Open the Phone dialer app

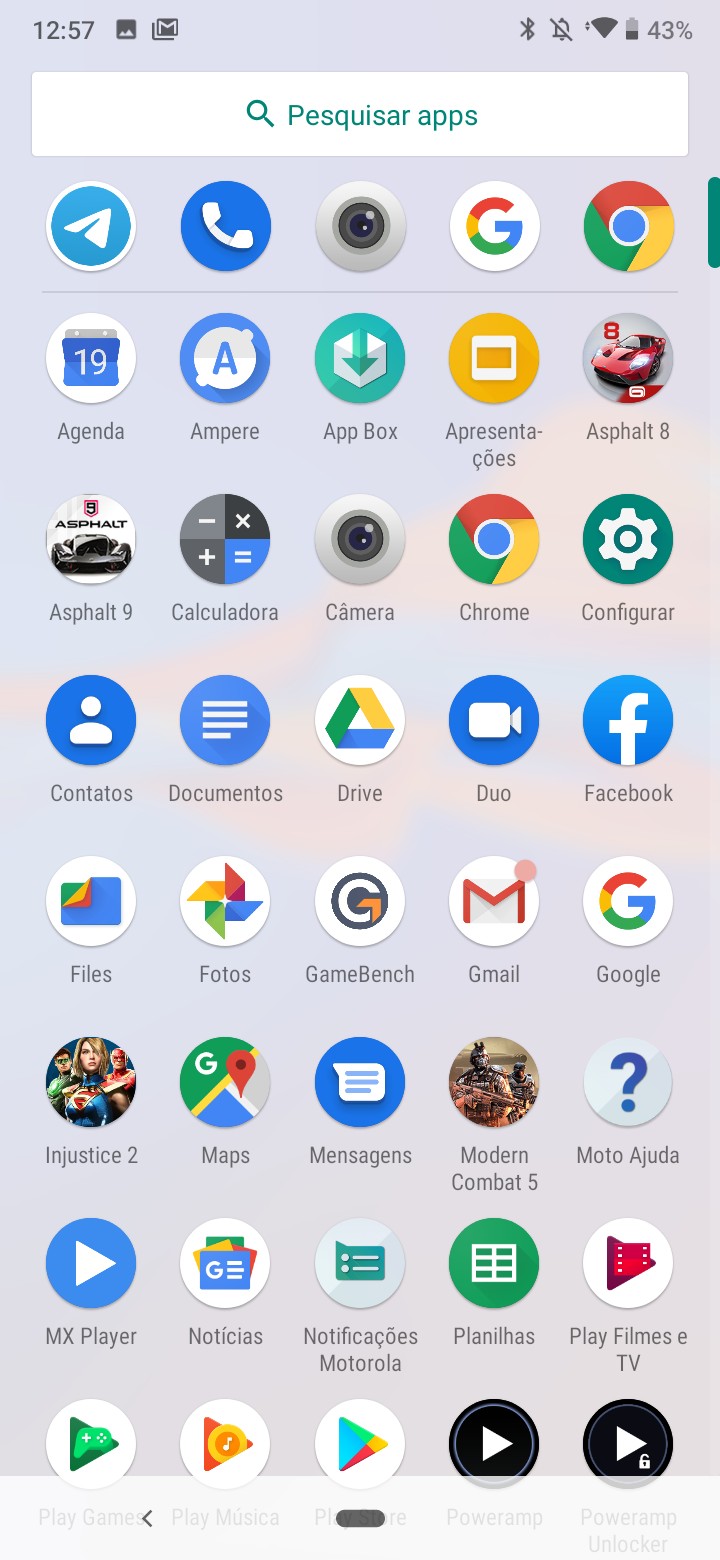[x=225, y=226]
